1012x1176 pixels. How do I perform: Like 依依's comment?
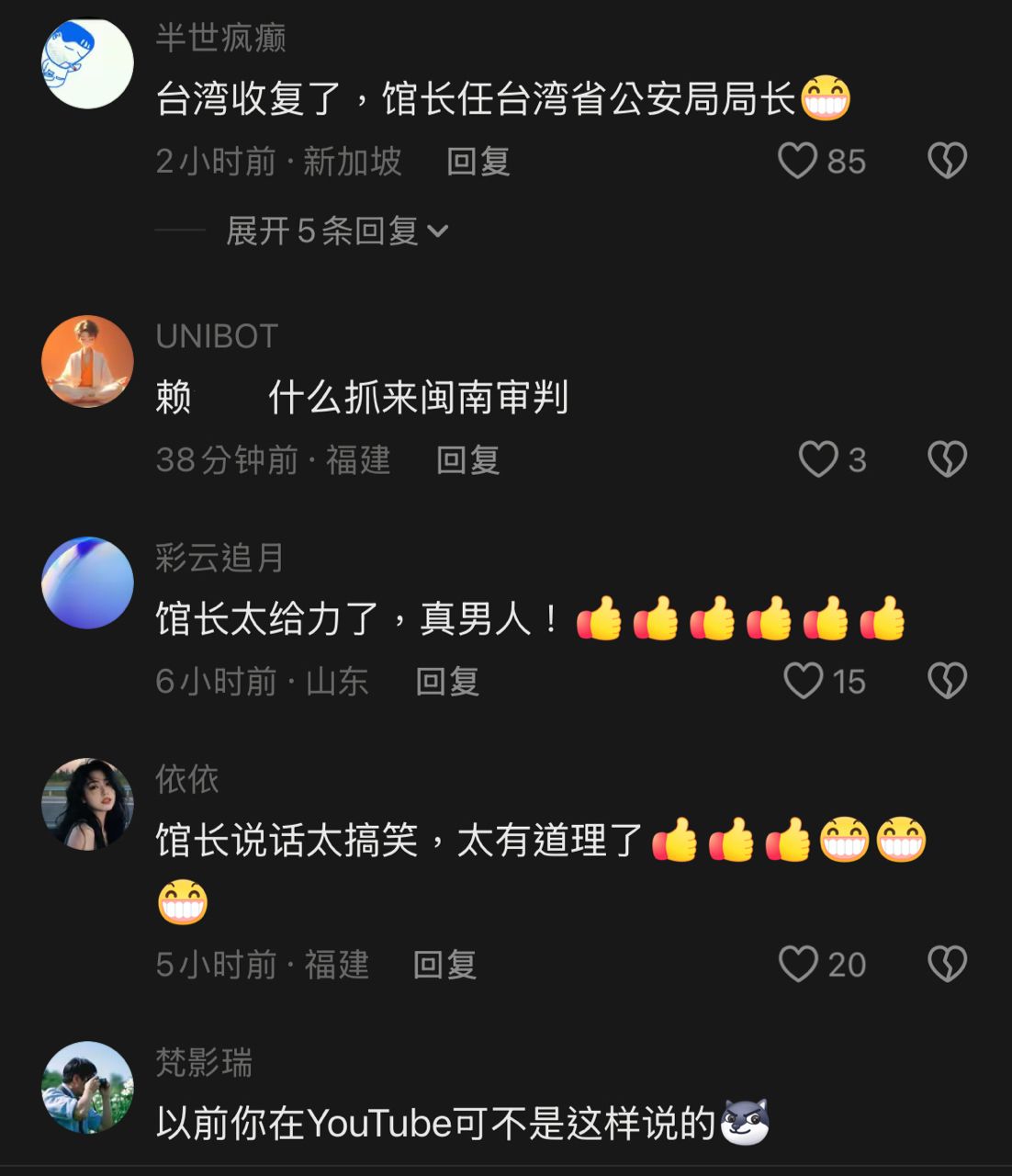point(797,964)
